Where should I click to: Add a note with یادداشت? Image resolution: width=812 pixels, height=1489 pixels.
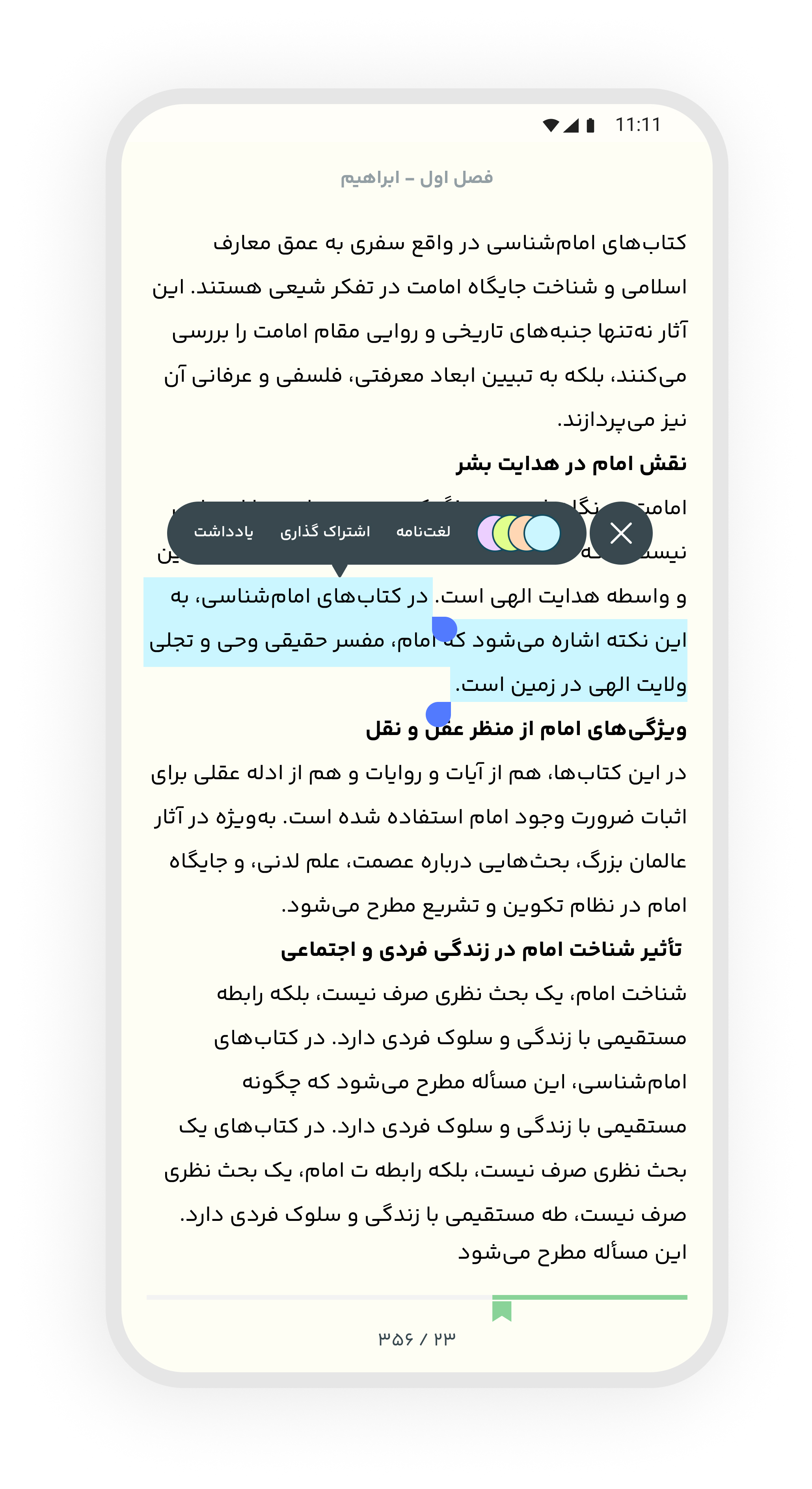223,531
